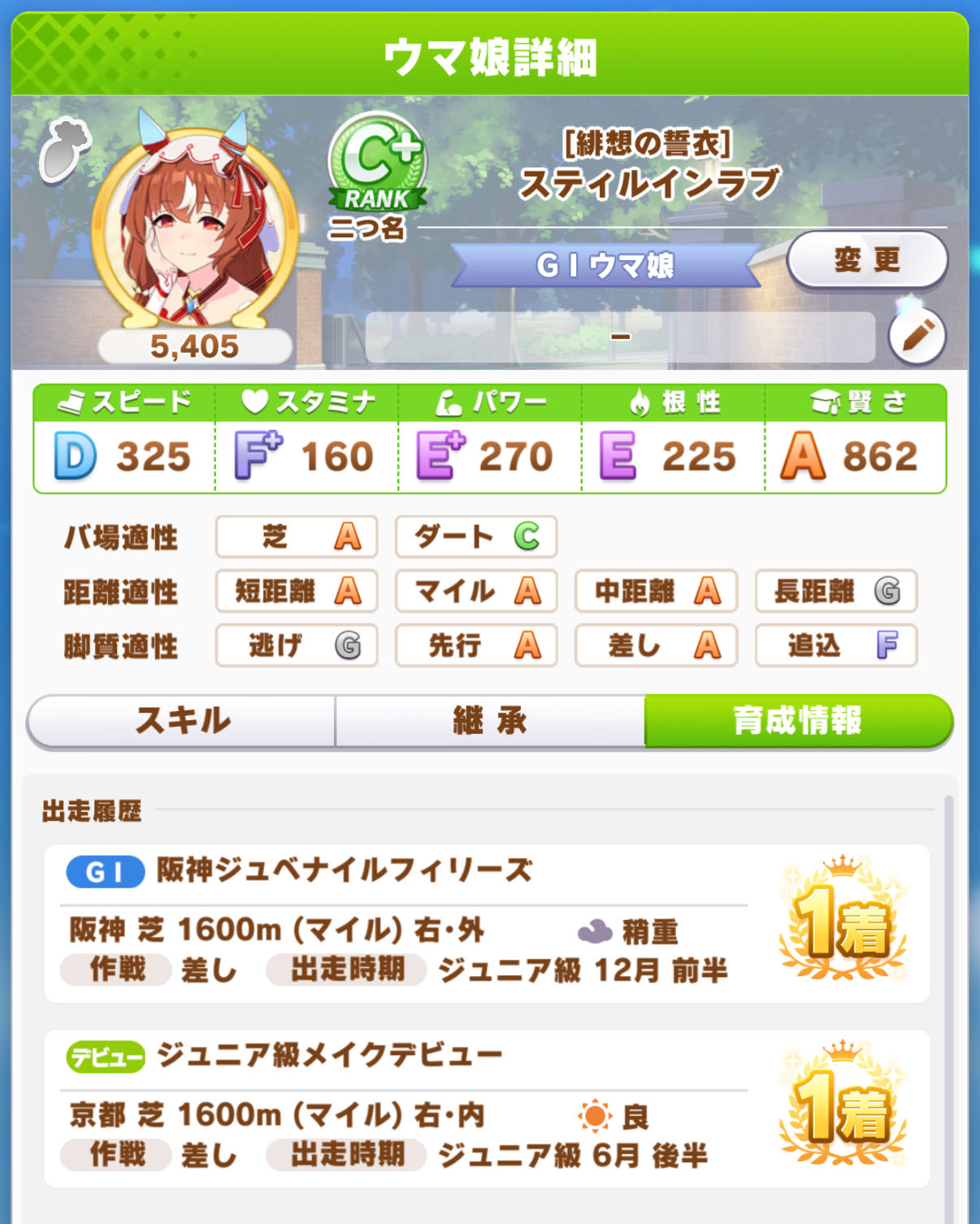The width and height of the screenshot is (980, 1224).
Task: Open the 継承 tab
Action: 490,720
